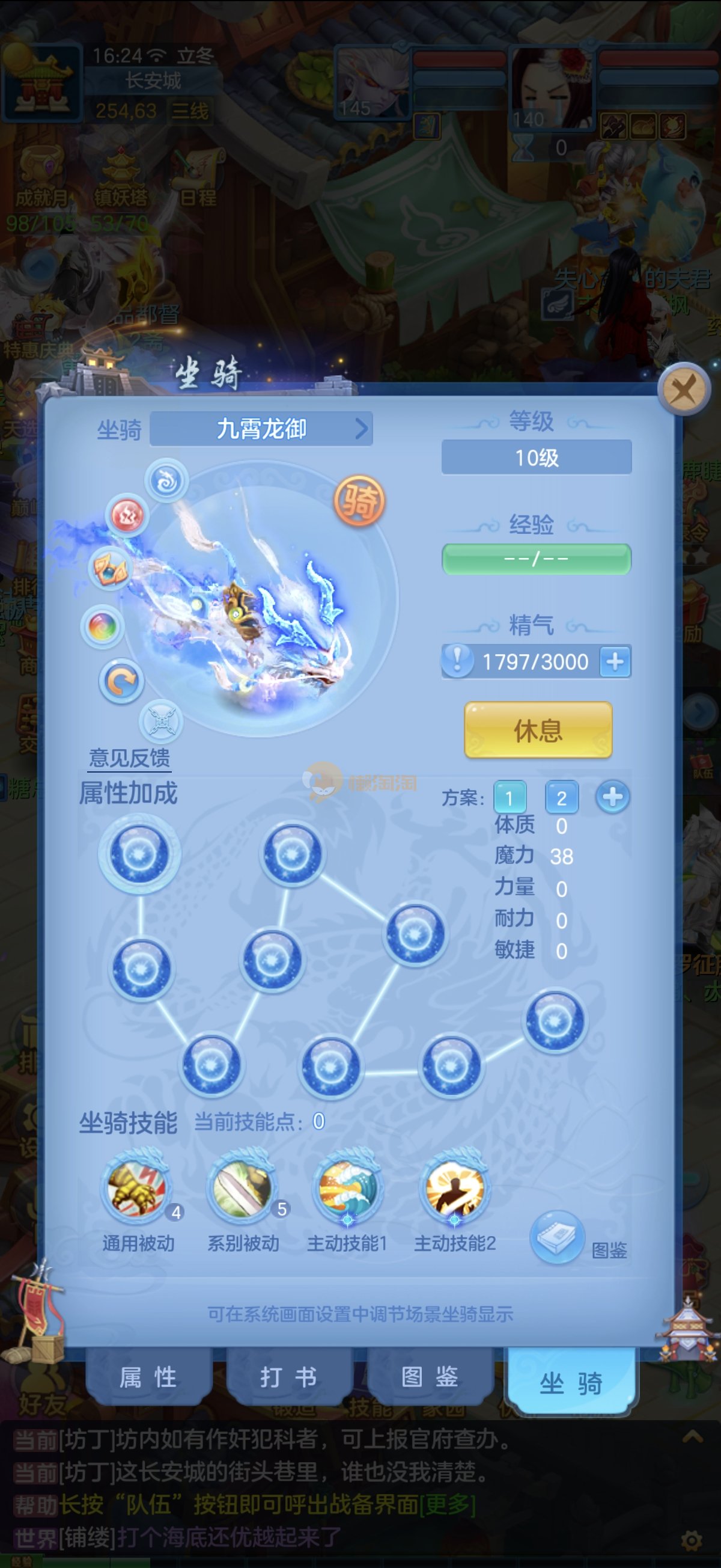Tap the orange 骑 ride button
Viewport: 721px width, 1568px height.
359,501
